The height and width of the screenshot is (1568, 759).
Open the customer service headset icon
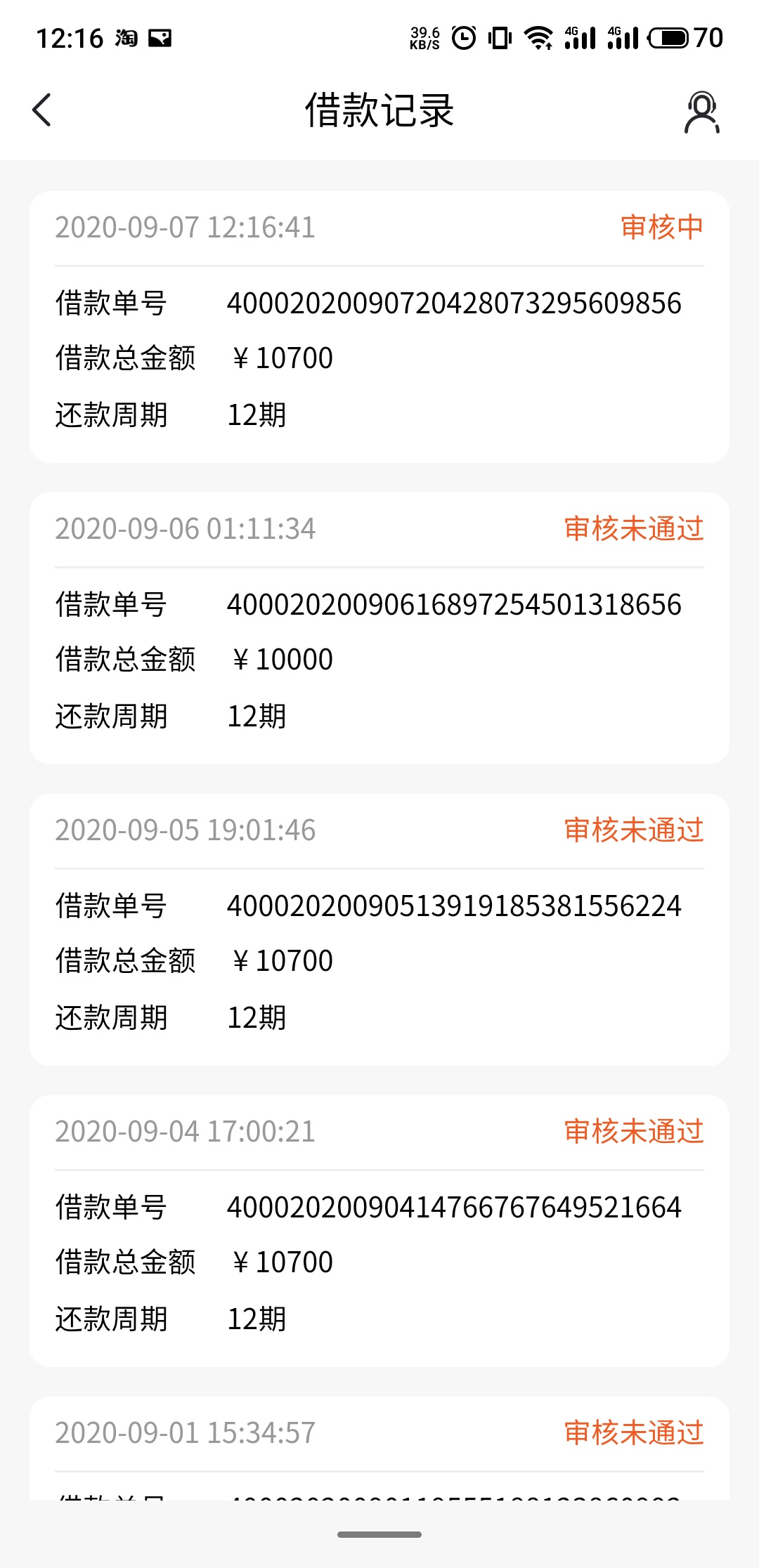tap(701, 112)
